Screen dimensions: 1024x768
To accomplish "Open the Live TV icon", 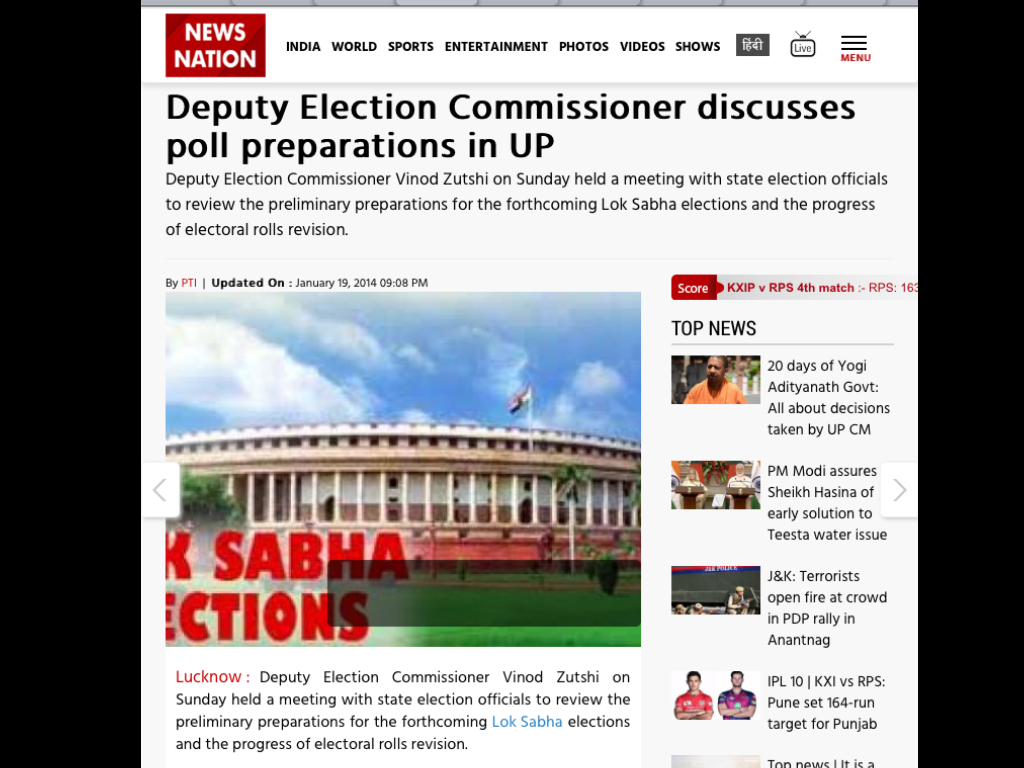I will point(803,44).
